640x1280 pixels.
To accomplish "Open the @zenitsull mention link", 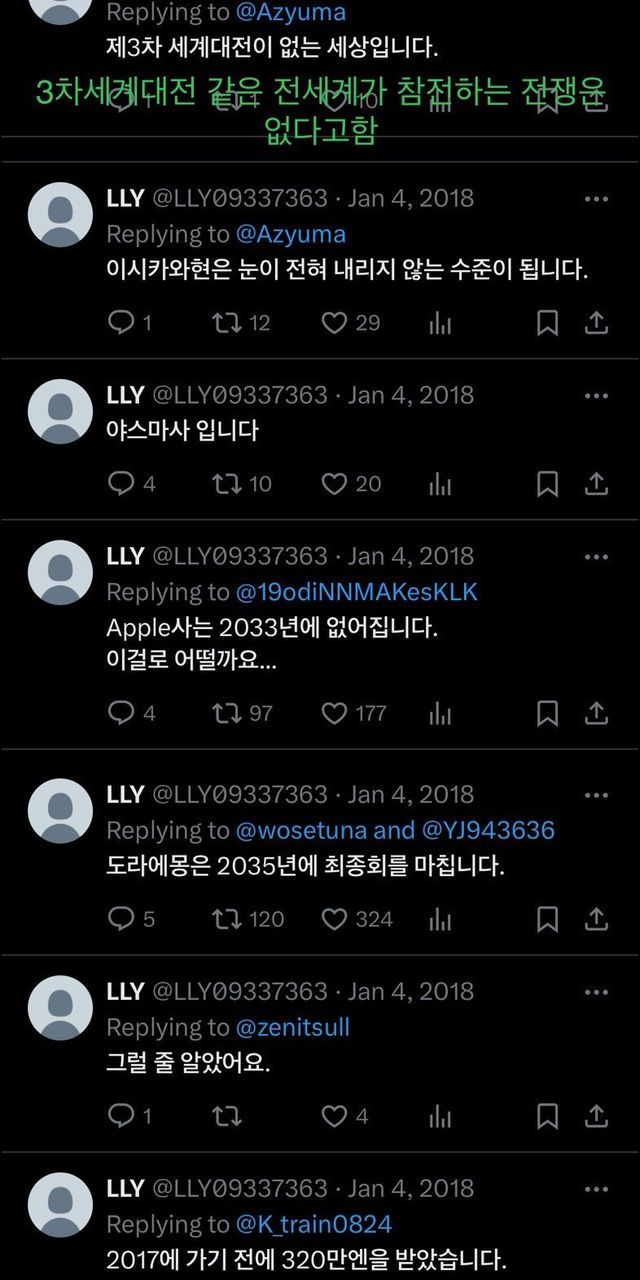I will [293, 1027].
